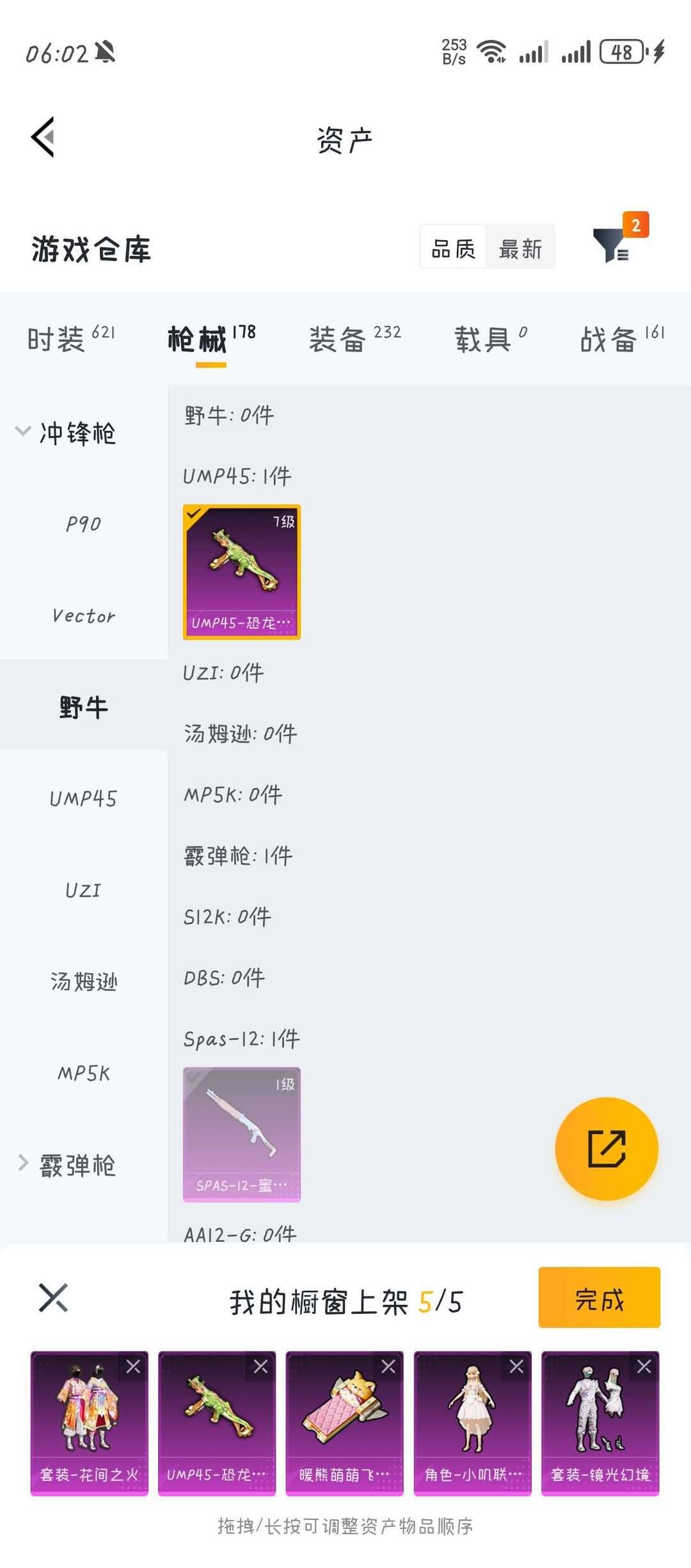Switch to the 时装 tab

pyautogui.click(x=70, y=338)
